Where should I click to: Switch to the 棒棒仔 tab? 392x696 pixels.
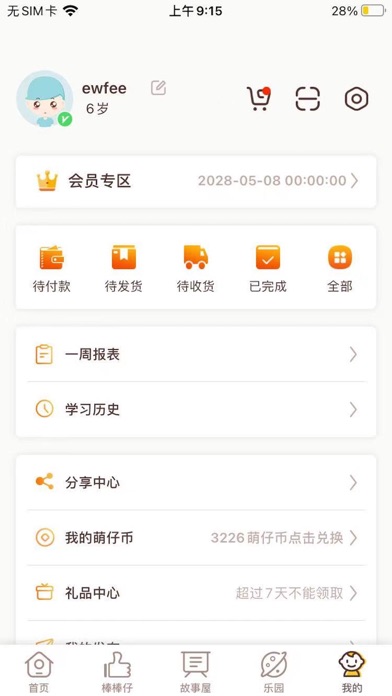click(117, 671)
